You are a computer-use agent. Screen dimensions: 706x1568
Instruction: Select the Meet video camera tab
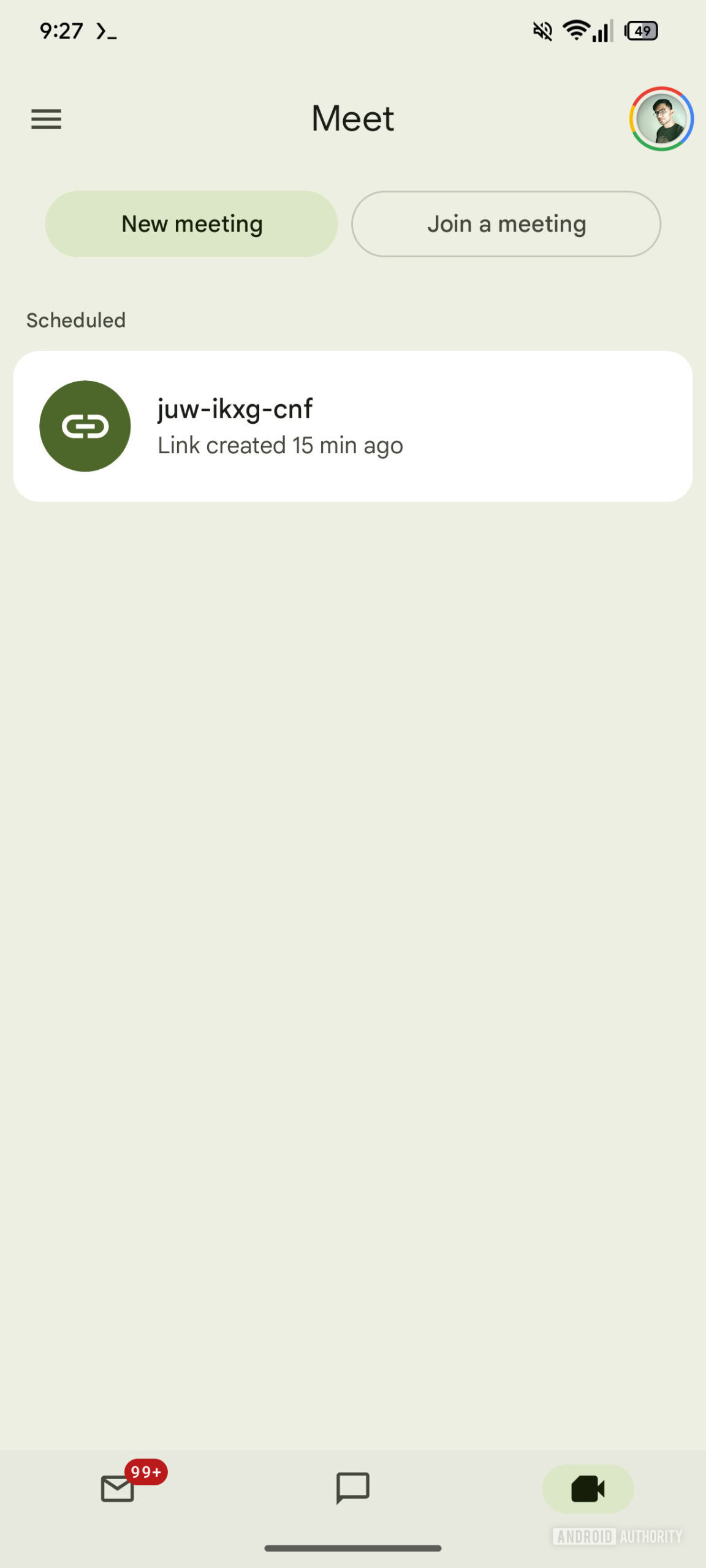(588, 1488)
